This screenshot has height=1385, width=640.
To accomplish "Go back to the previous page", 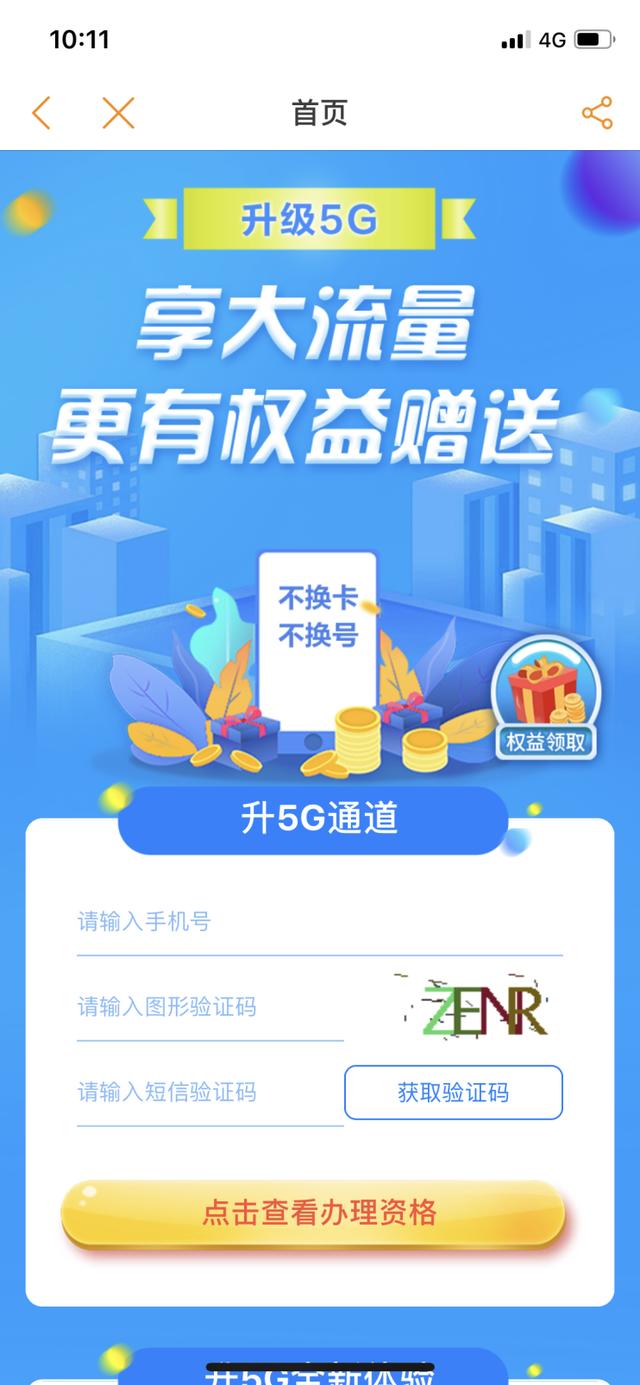I will [40, 113].
